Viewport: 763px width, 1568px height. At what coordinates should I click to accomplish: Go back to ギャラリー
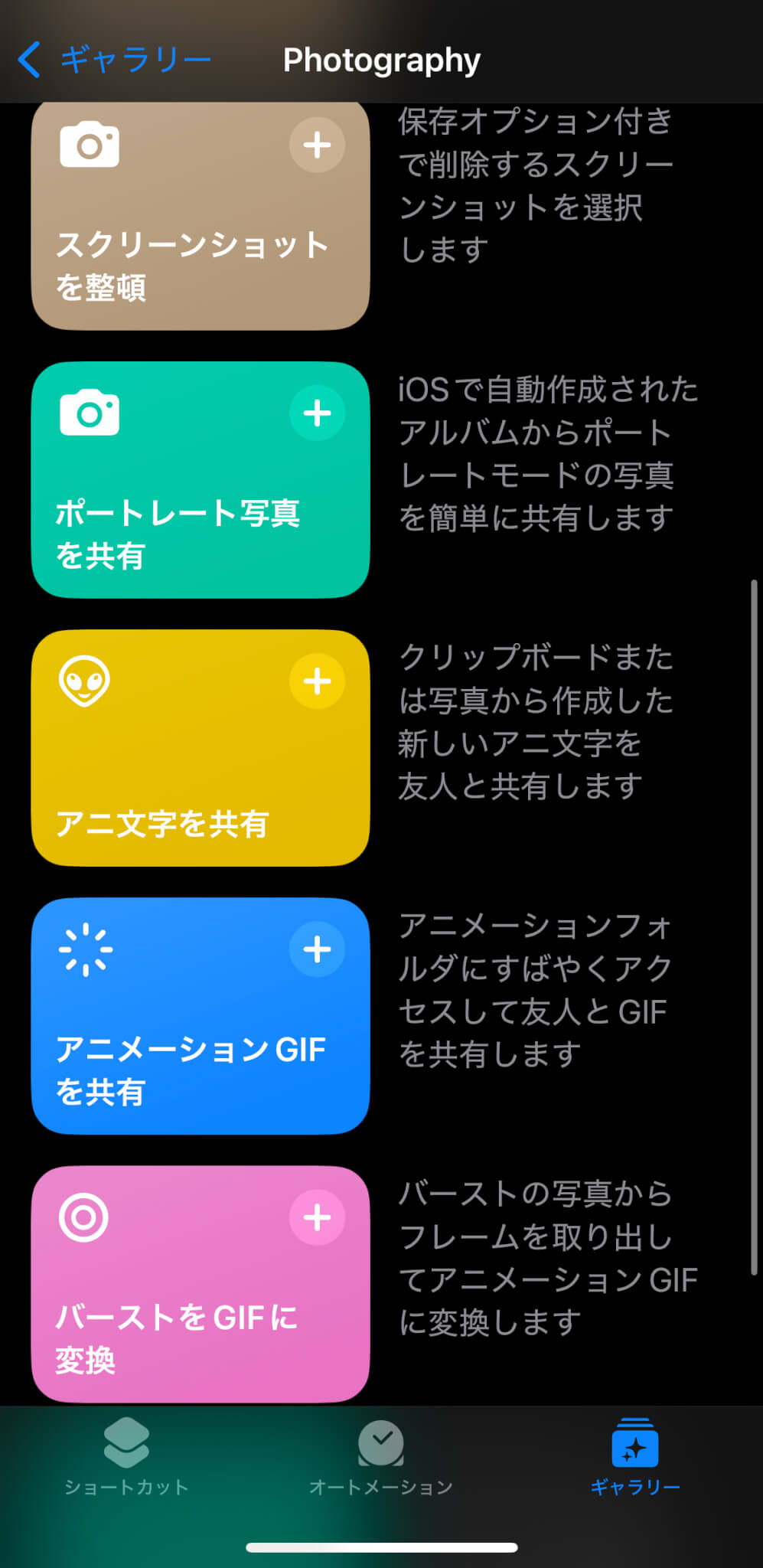(x=113, y=60)
